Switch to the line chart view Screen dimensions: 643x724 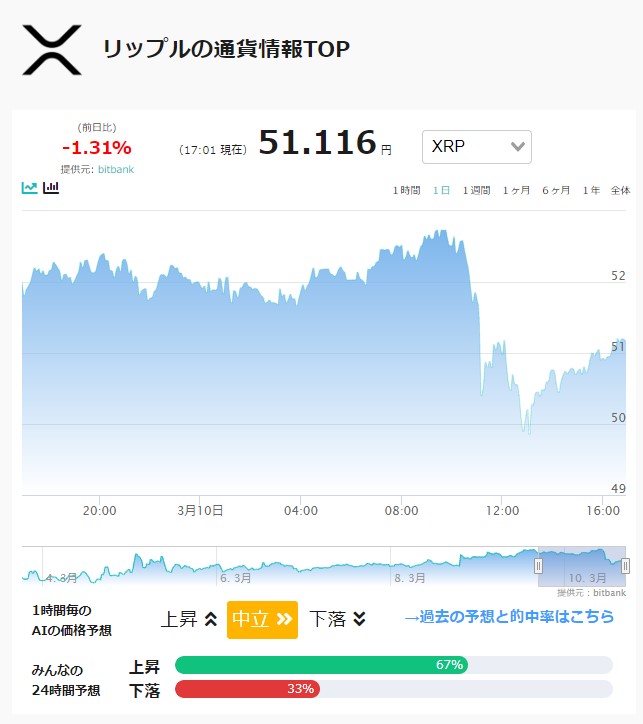30,187
